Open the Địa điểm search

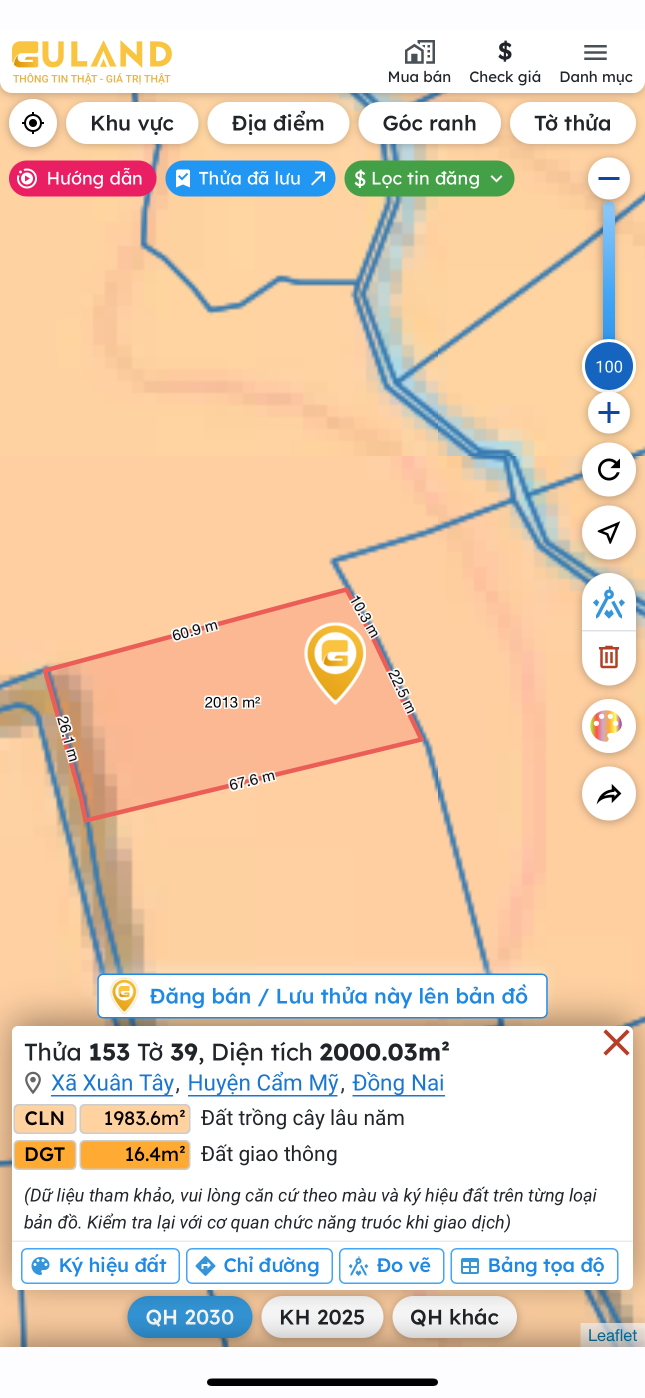[278, 123]
